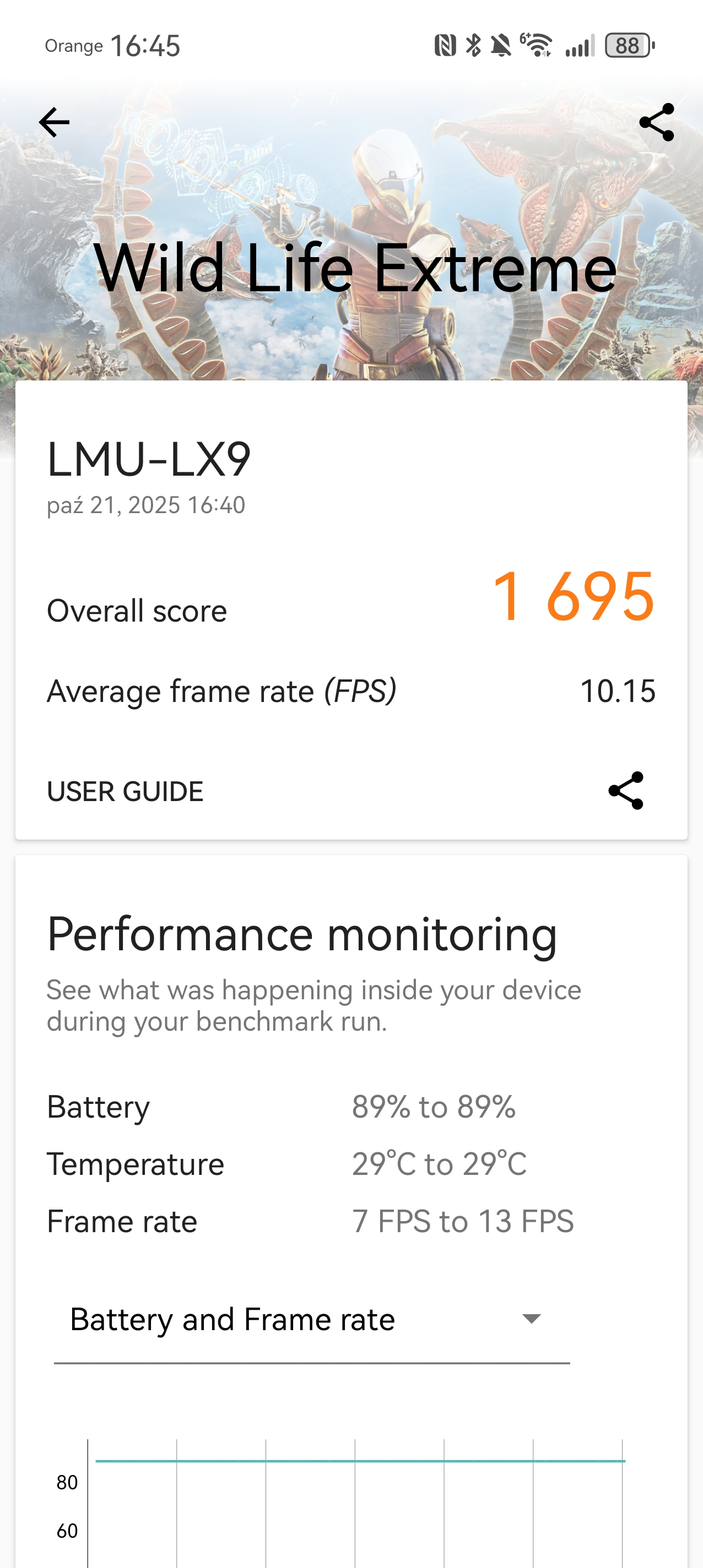
Task: Share results via top-right share icon
Action: 656,122
